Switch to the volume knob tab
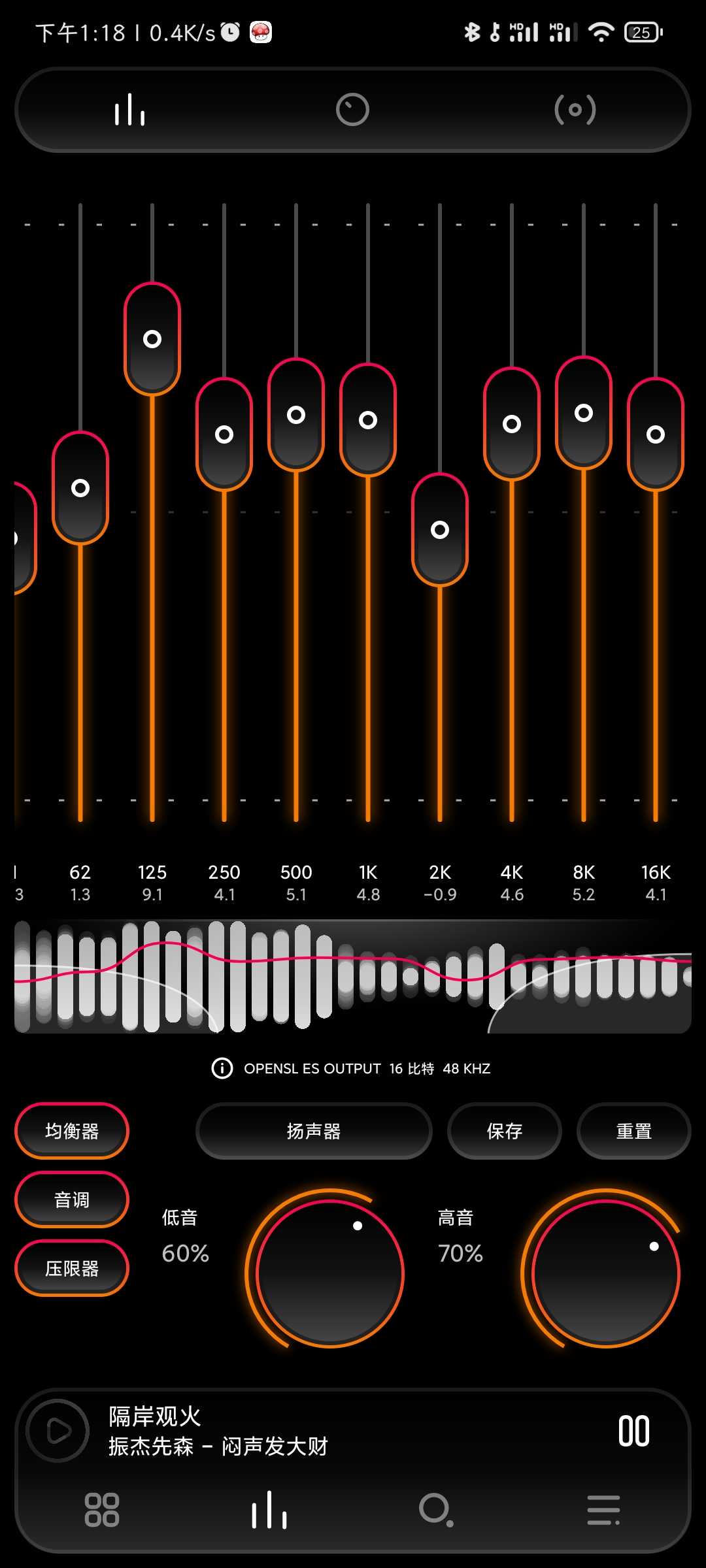 click(x=352, y=110)
